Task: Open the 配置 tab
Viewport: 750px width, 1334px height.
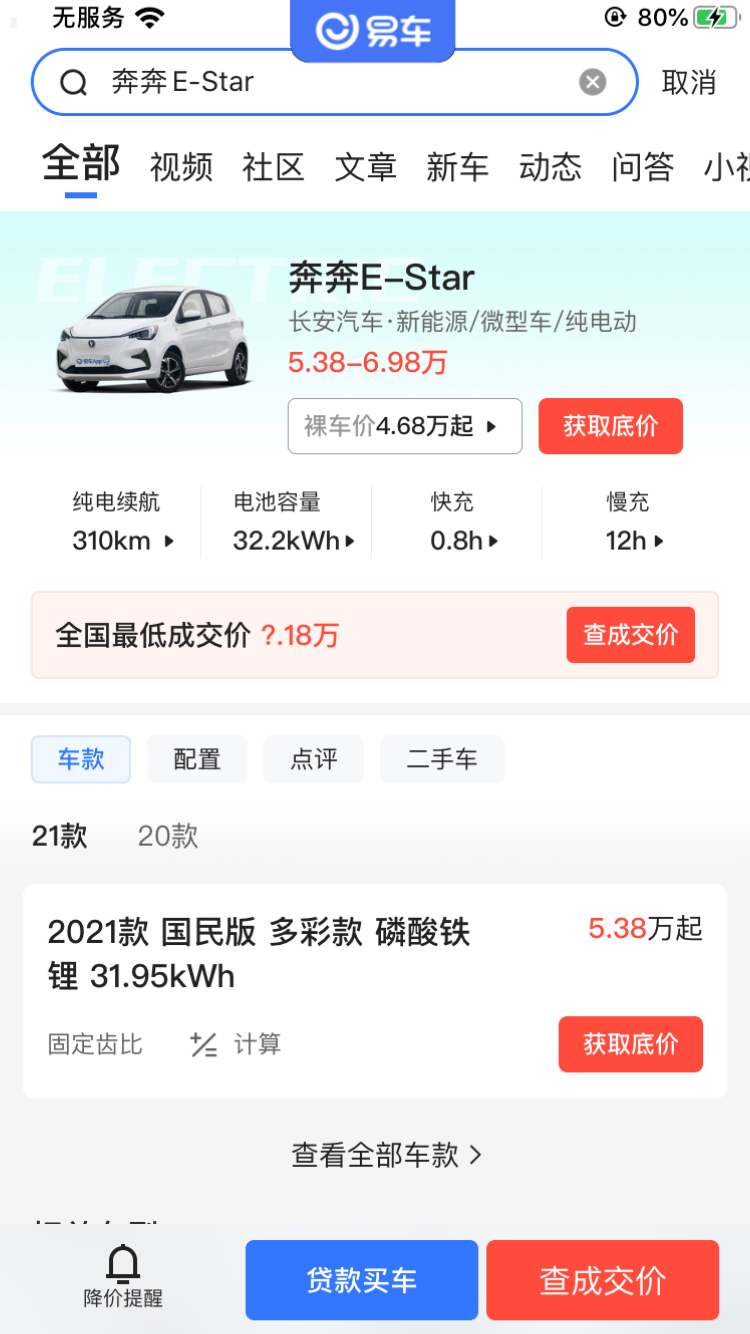Action: pos(197,759)
